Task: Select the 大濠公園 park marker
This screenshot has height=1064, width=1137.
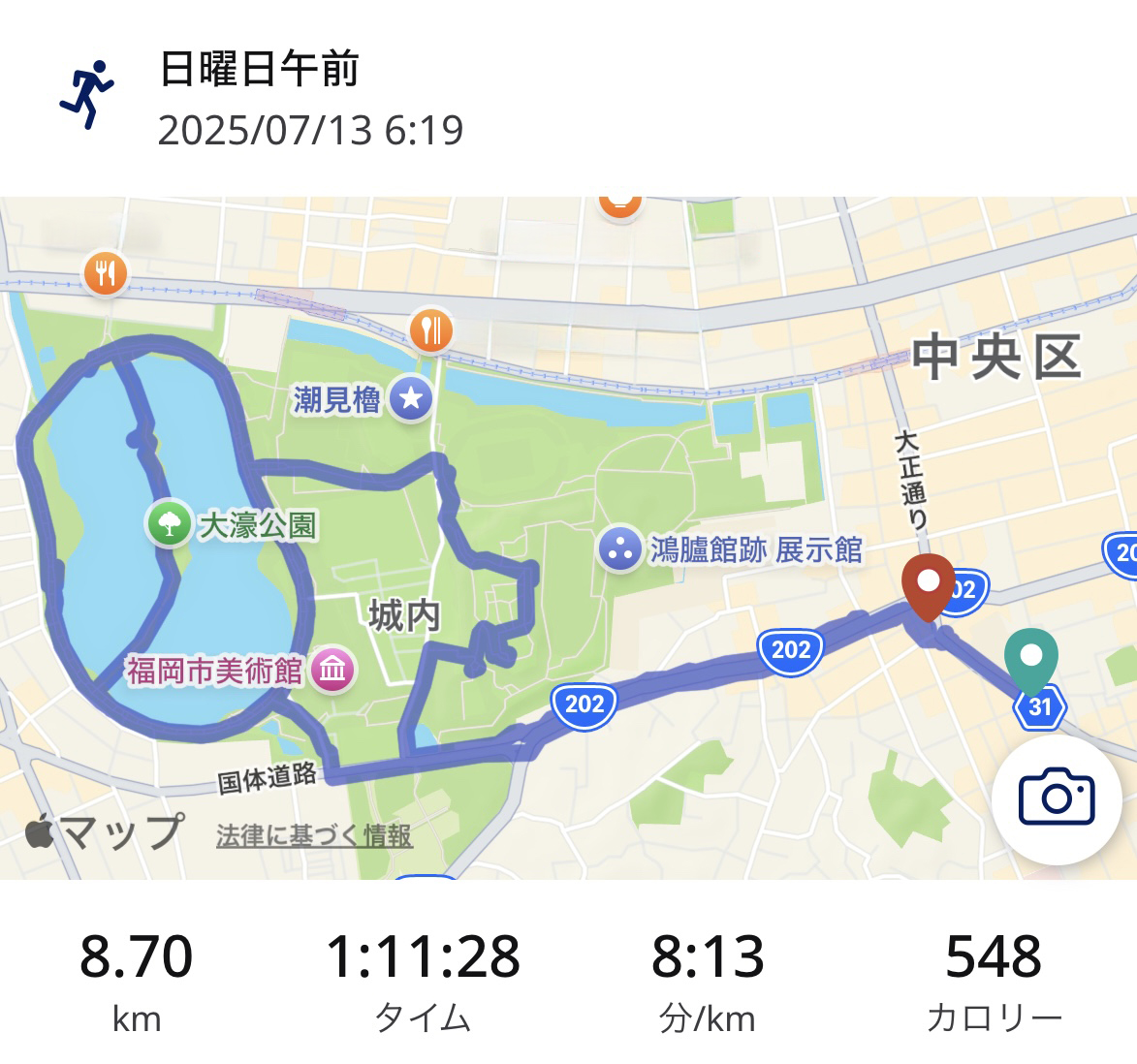Action: coord(169,523)
